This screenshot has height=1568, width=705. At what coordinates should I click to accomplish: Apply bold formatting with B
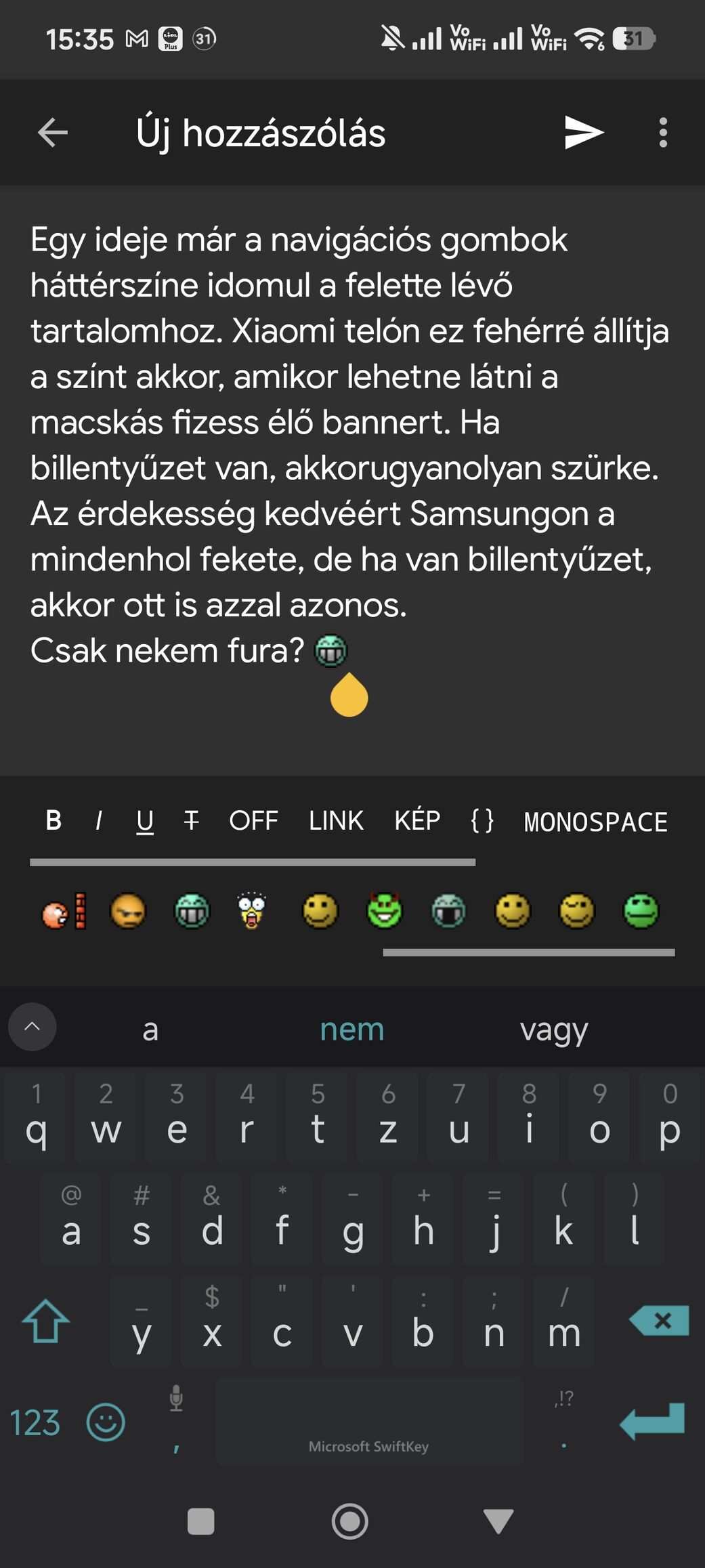(x=54, y=820)
